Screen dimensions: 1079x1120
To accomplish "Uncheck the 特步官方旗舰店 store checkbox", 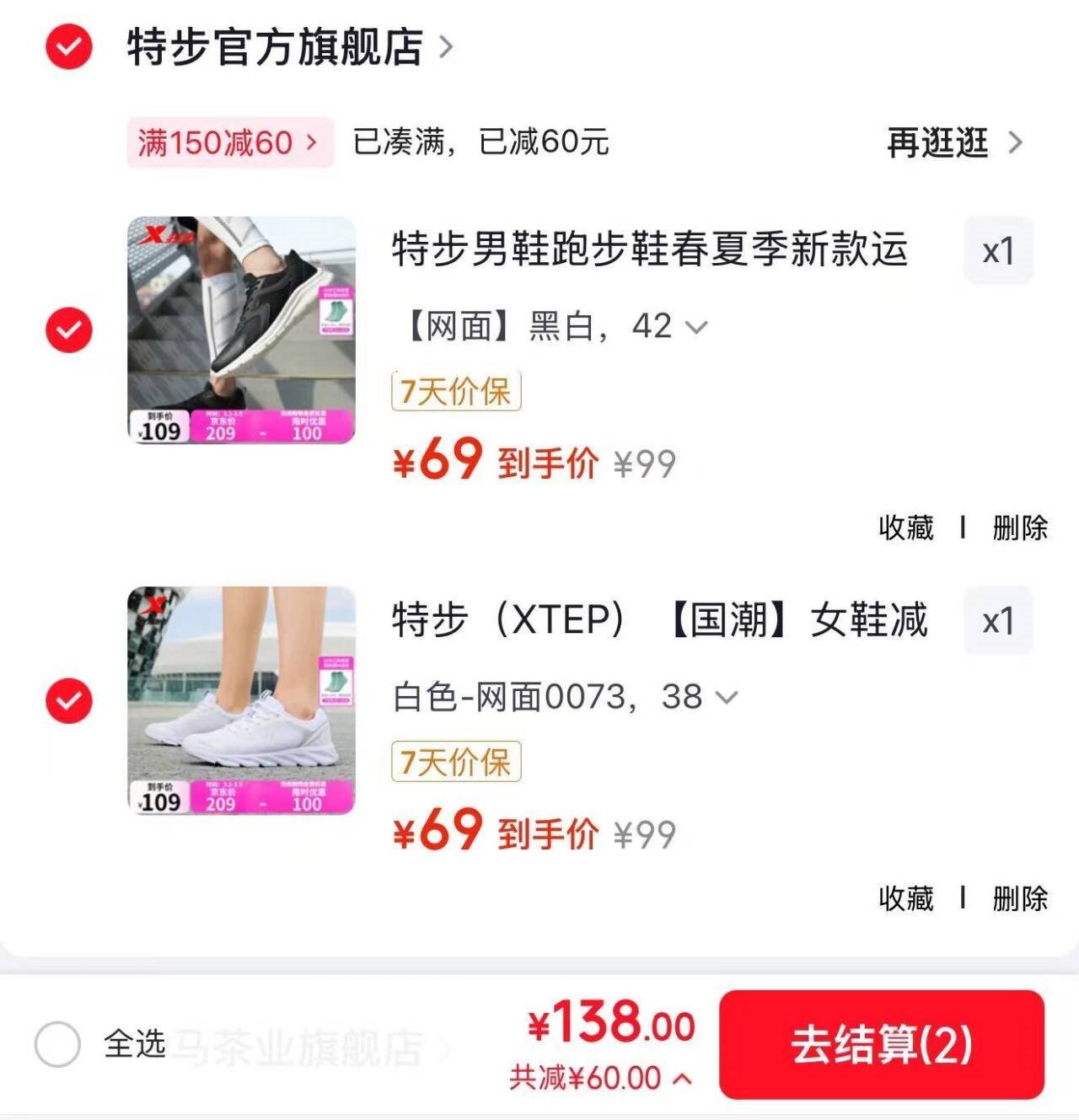I will (x=68, y=46).
